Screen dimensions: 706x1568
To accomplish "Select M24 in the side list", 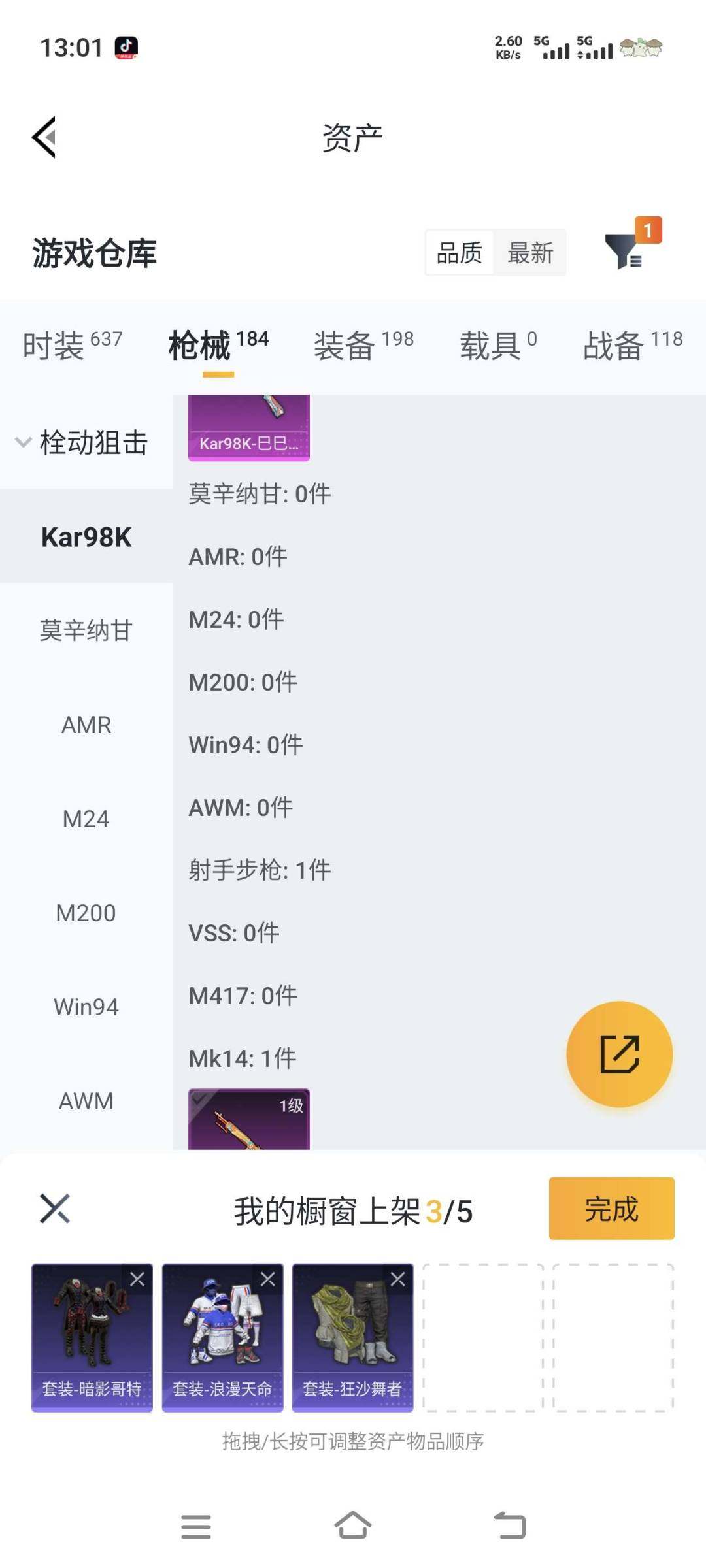I will pos(86,819).
